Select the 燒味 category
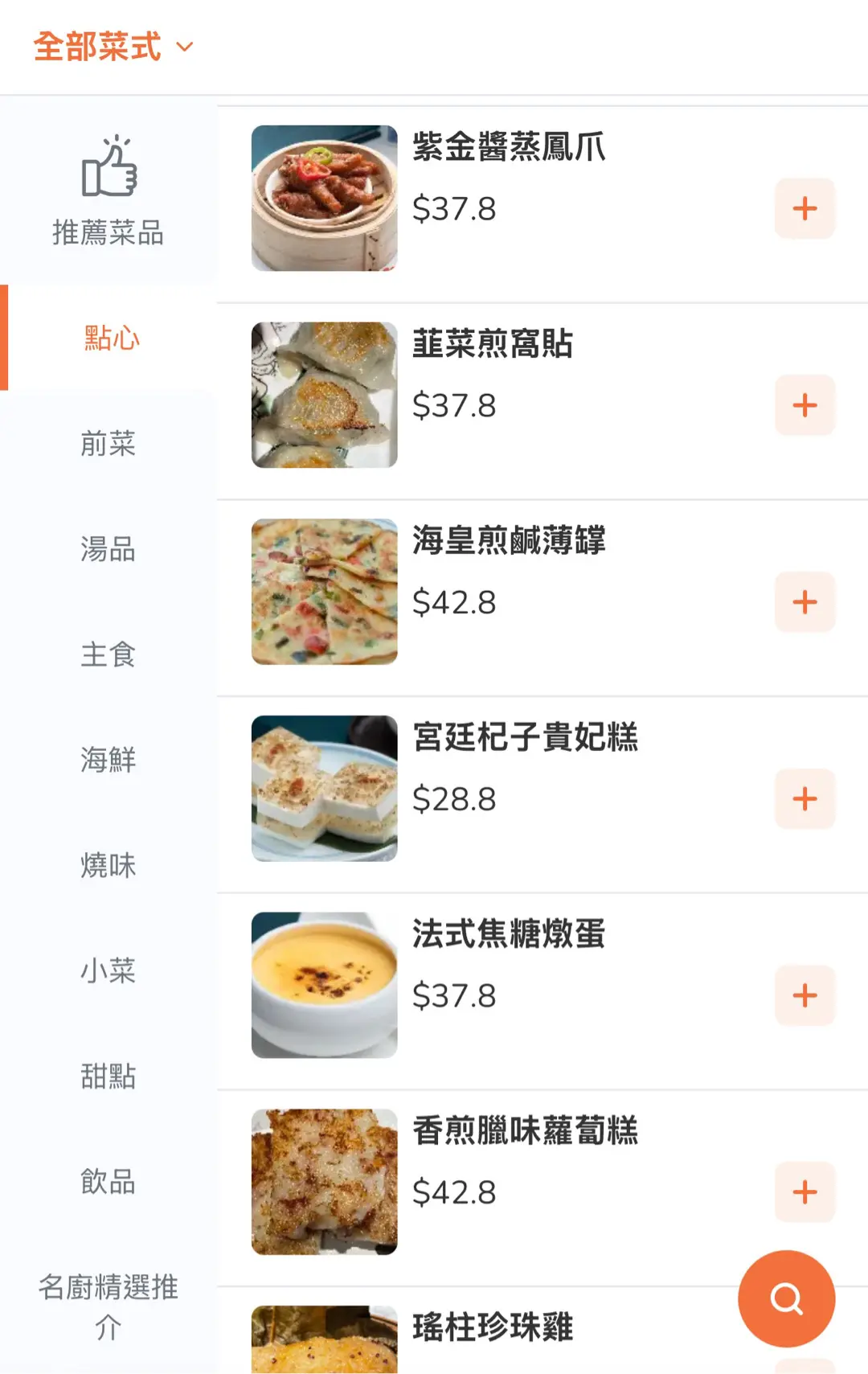 (x=108, y=865)
